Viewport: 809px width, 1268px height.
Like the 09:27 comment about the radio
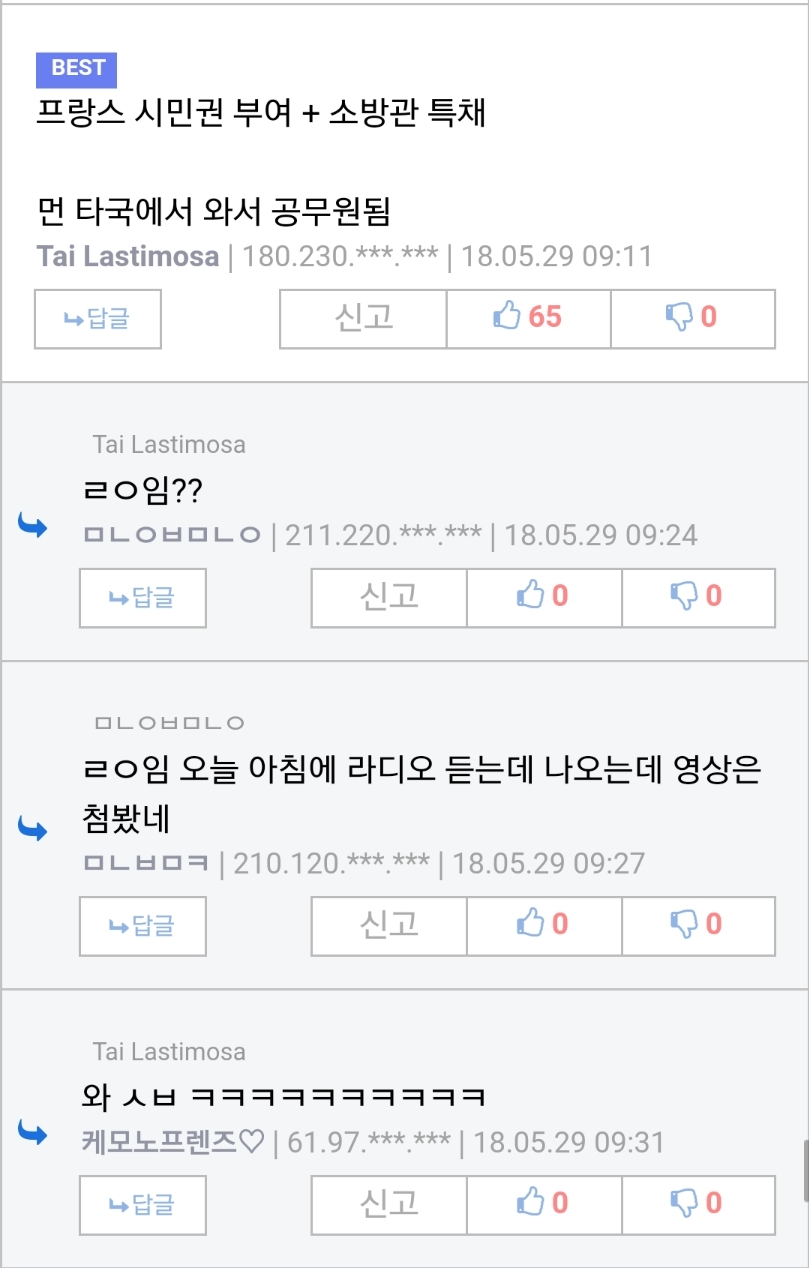[544, 926]
